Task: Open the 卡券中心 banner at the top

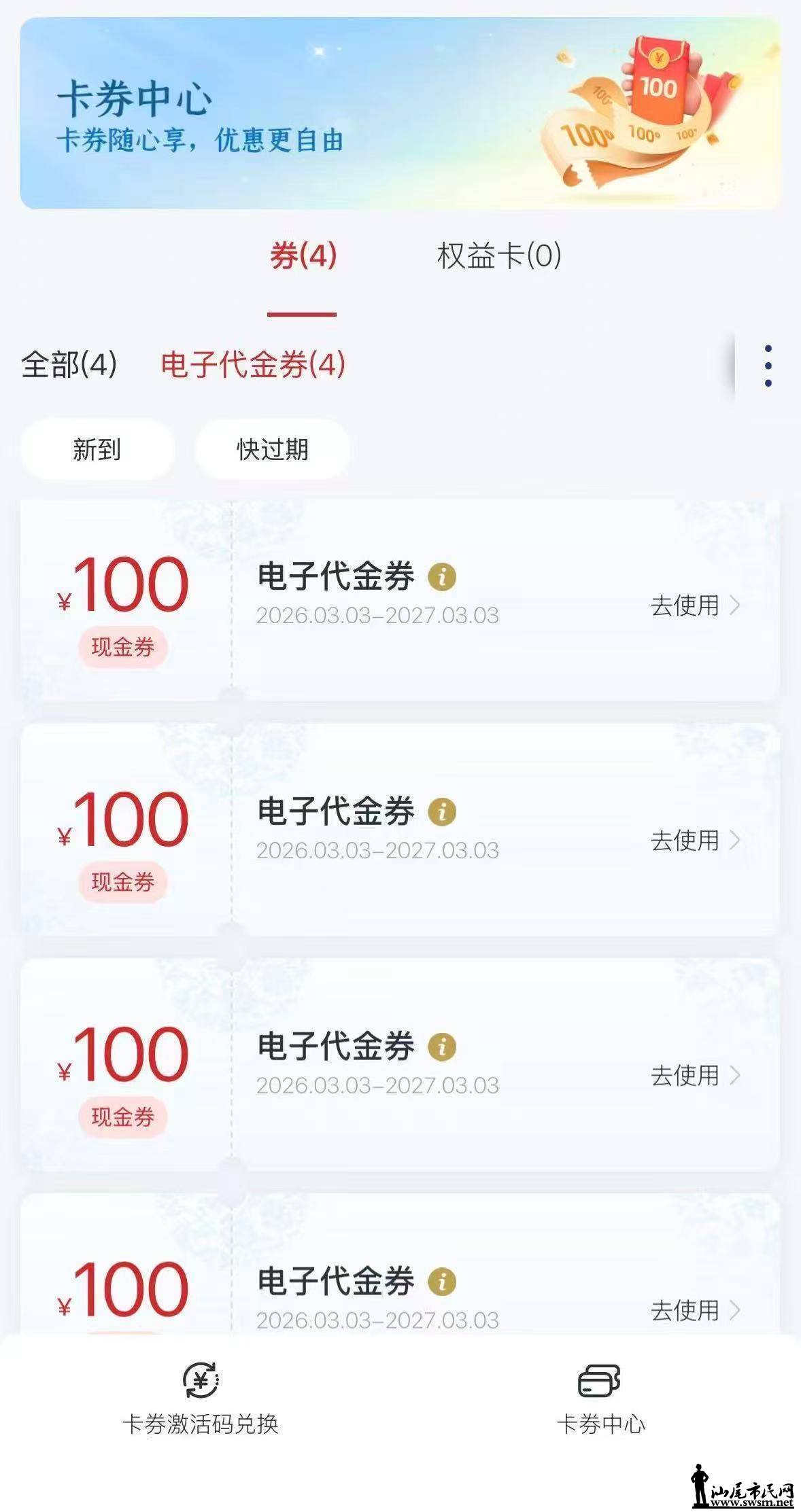Action: 400,113
